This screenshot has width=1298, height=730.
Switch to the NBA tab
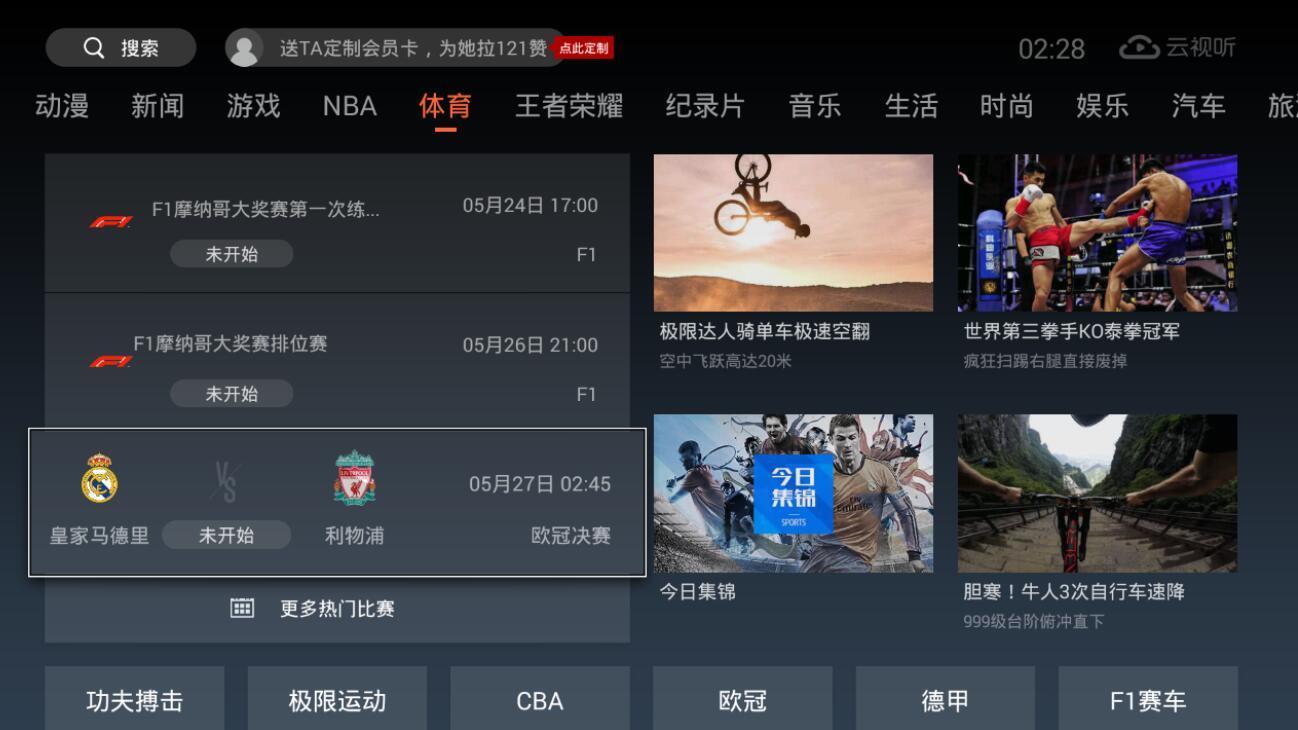[x=350, y=106]
